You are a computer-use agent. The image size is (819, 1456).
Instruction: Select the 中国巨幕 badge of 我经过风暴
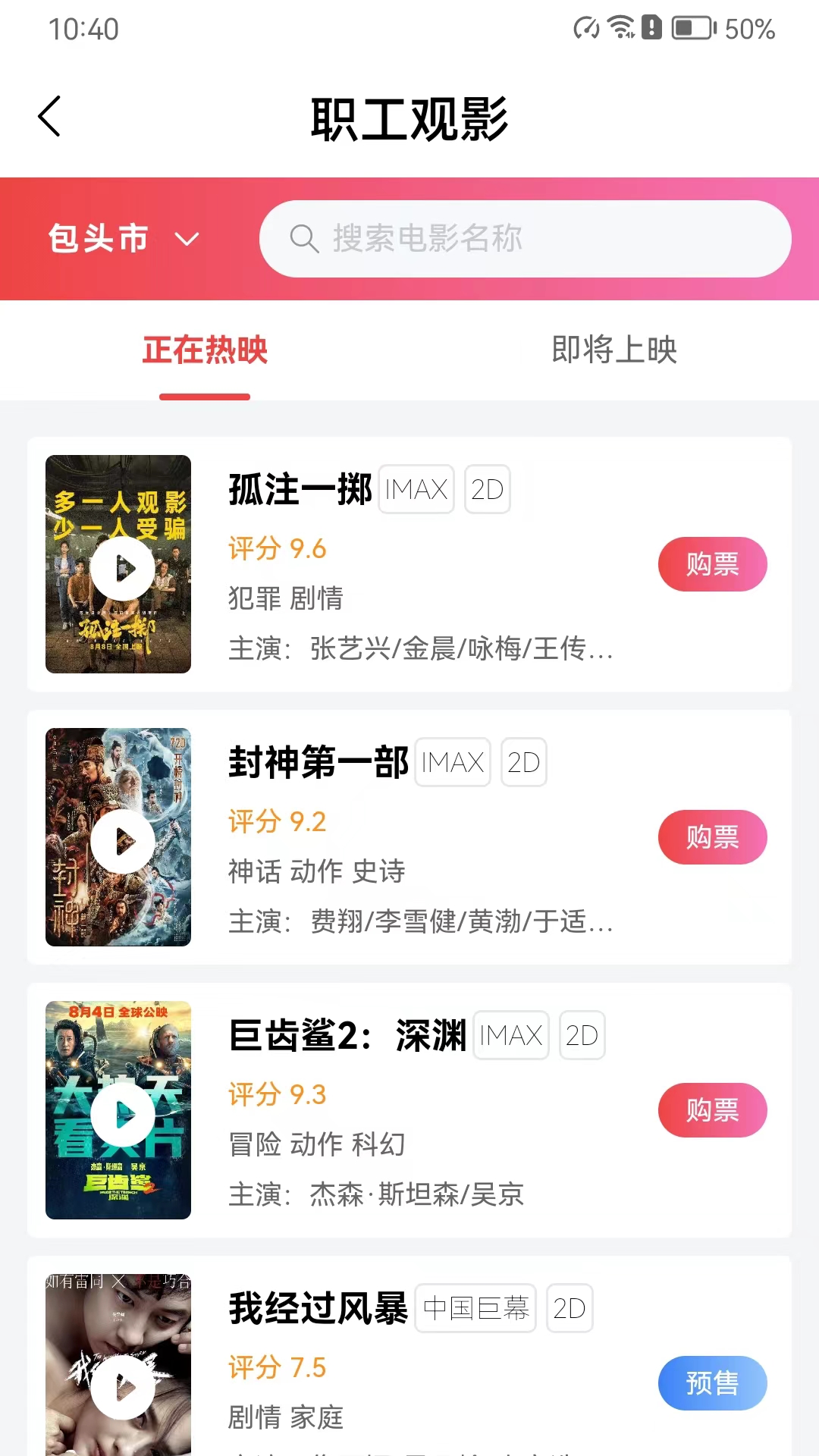coord(475,1307)
